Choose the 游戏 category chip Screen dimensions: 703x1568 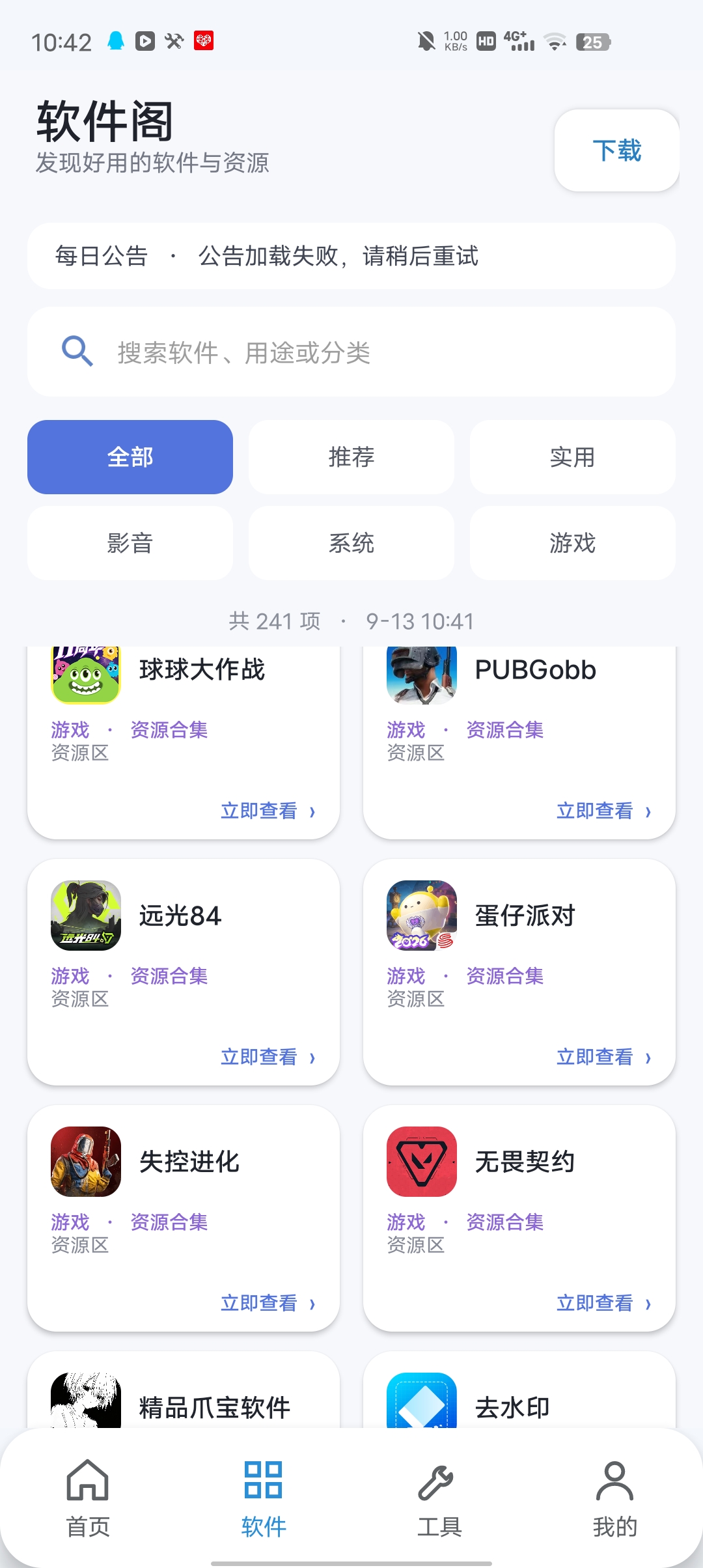click(x=573, y=543)
